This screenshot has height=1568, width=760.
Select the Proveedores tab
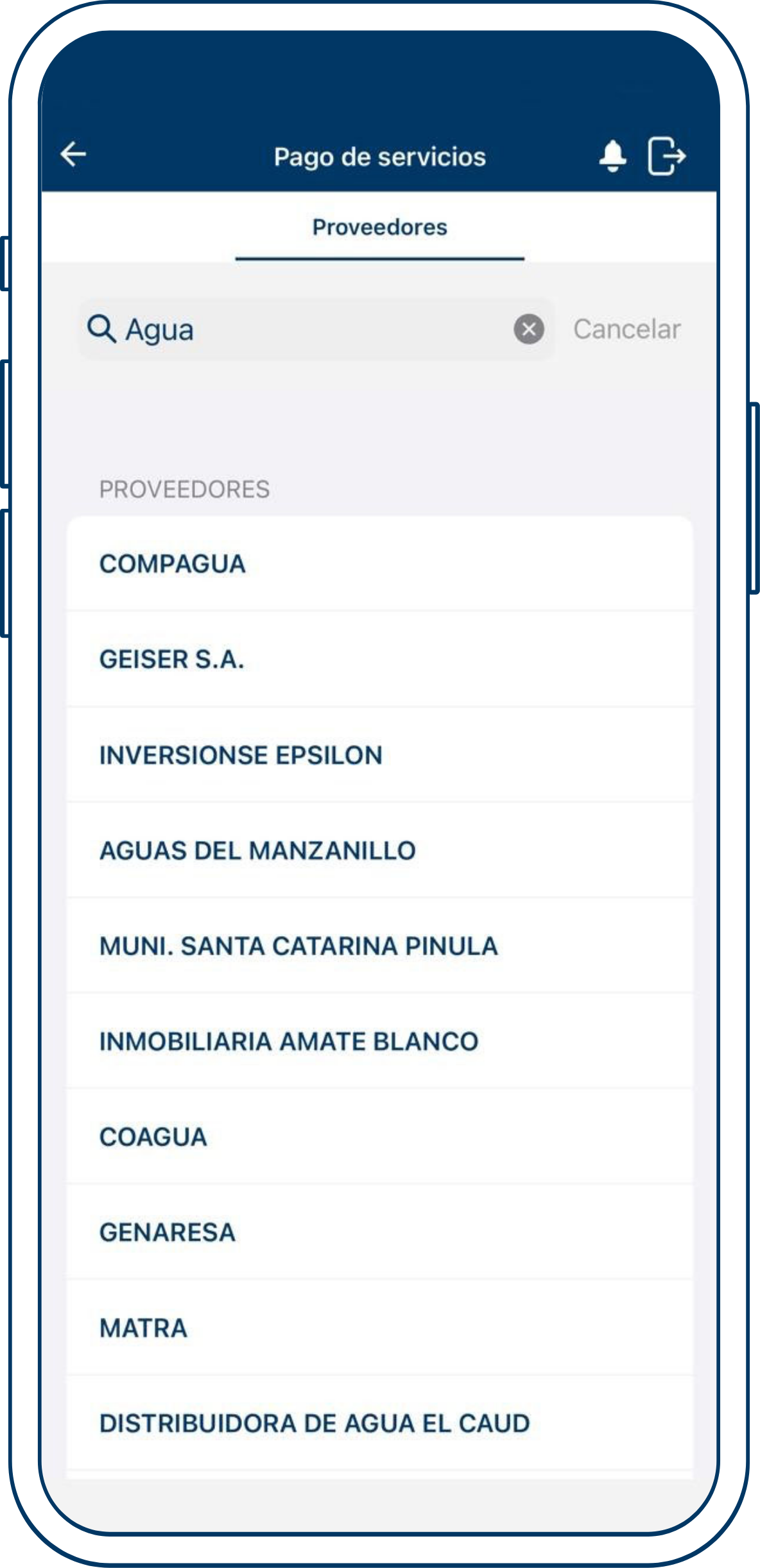click(x=379, y=228)
